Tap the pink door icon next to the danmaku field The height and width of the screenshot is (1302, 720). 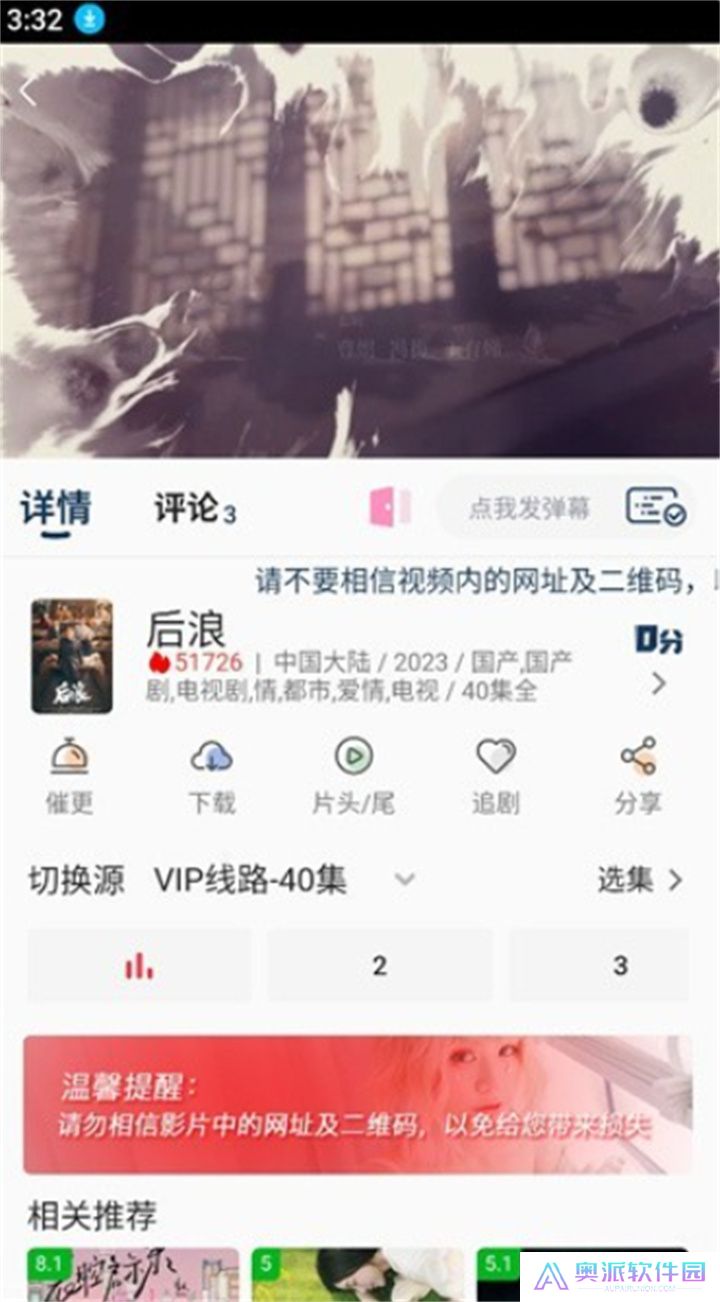coord(390,507)
